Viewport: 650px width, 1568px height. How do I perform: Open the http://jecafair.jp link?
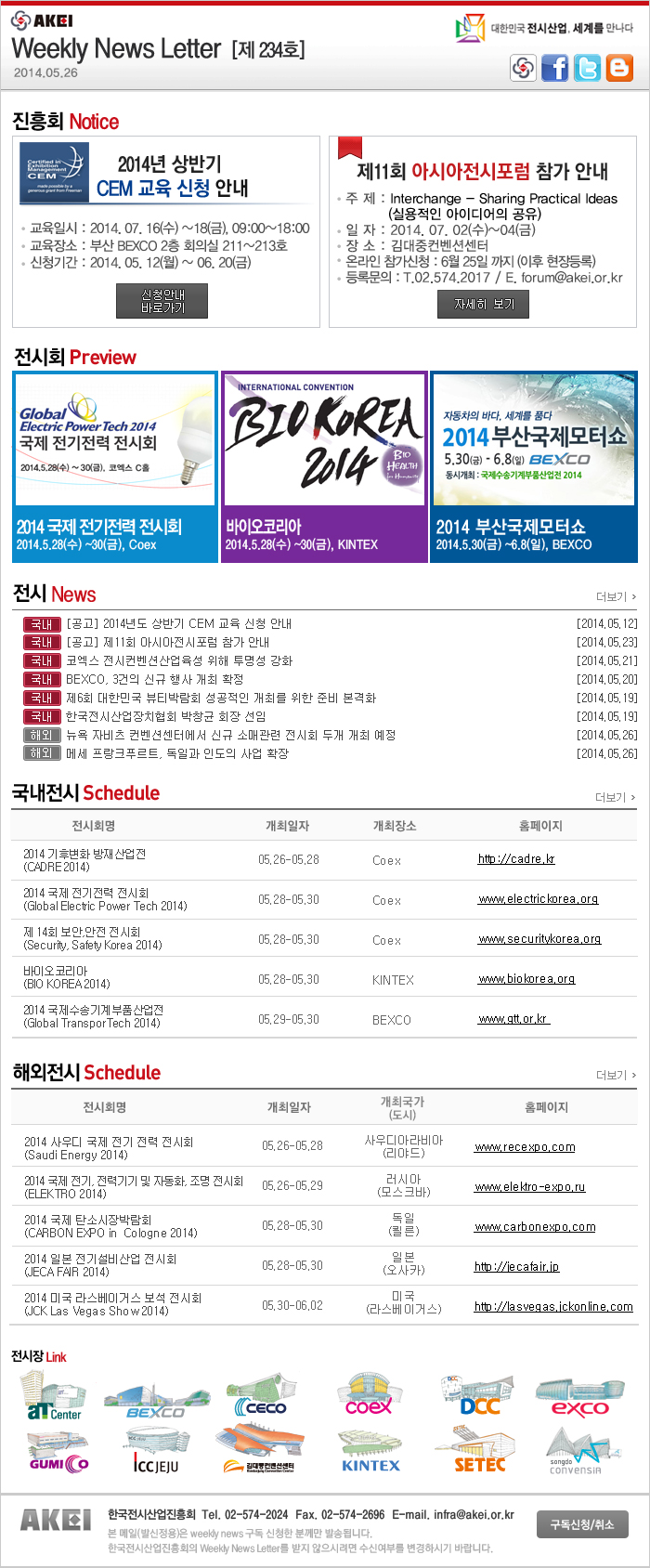click(516, 1266)
